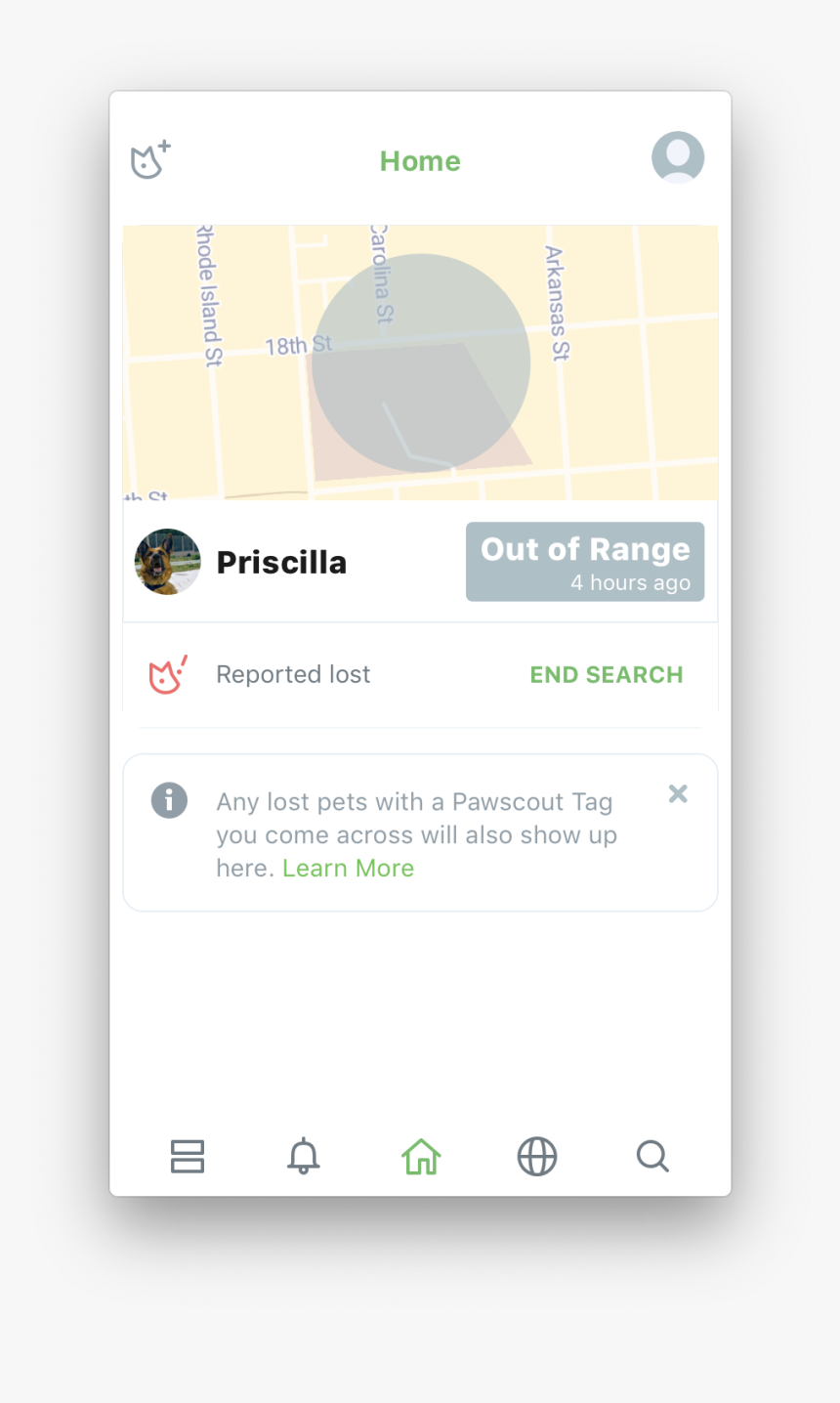
Task: Tap END SEARCH for Priscilla
Action: click(x=606, y=675)
